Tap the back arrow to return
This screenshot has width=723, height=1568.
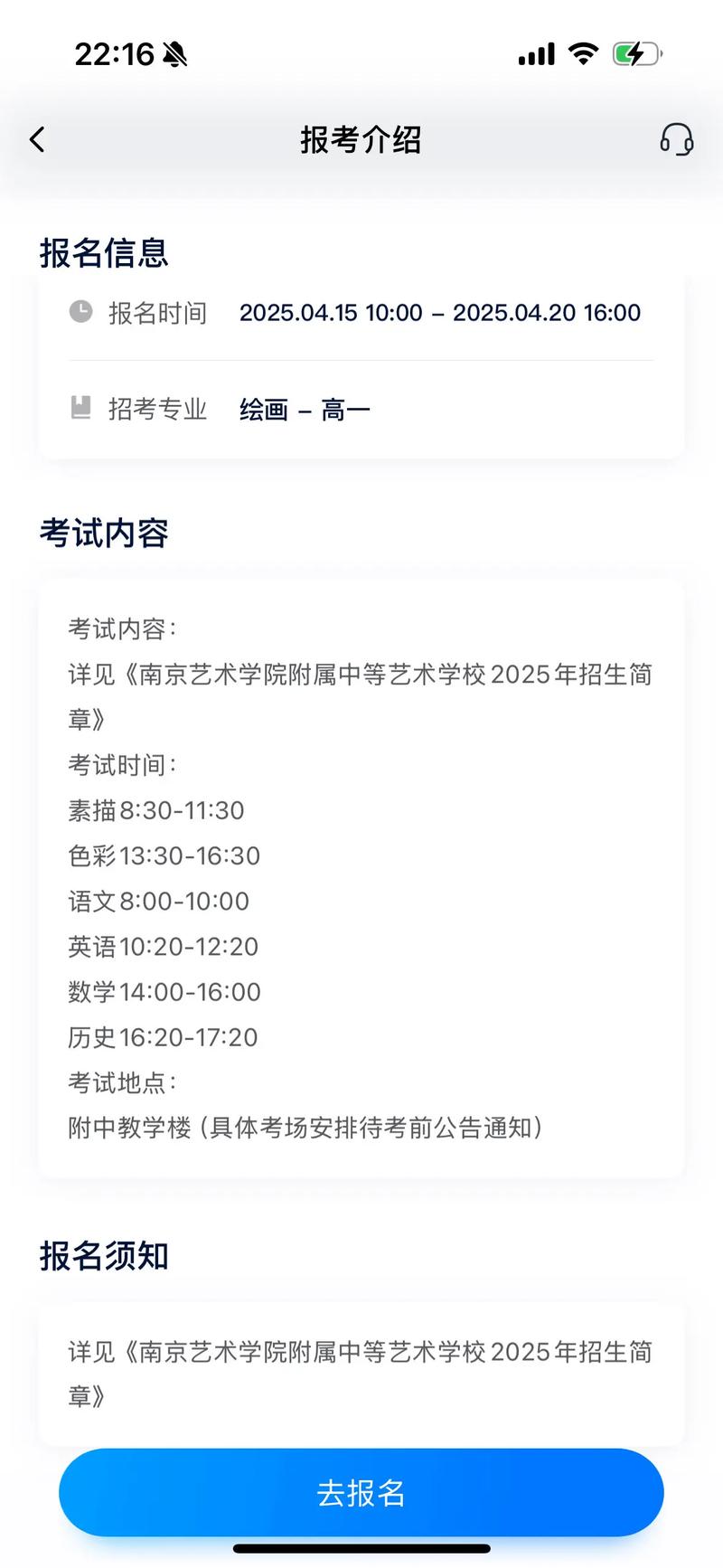click(36, 140)
